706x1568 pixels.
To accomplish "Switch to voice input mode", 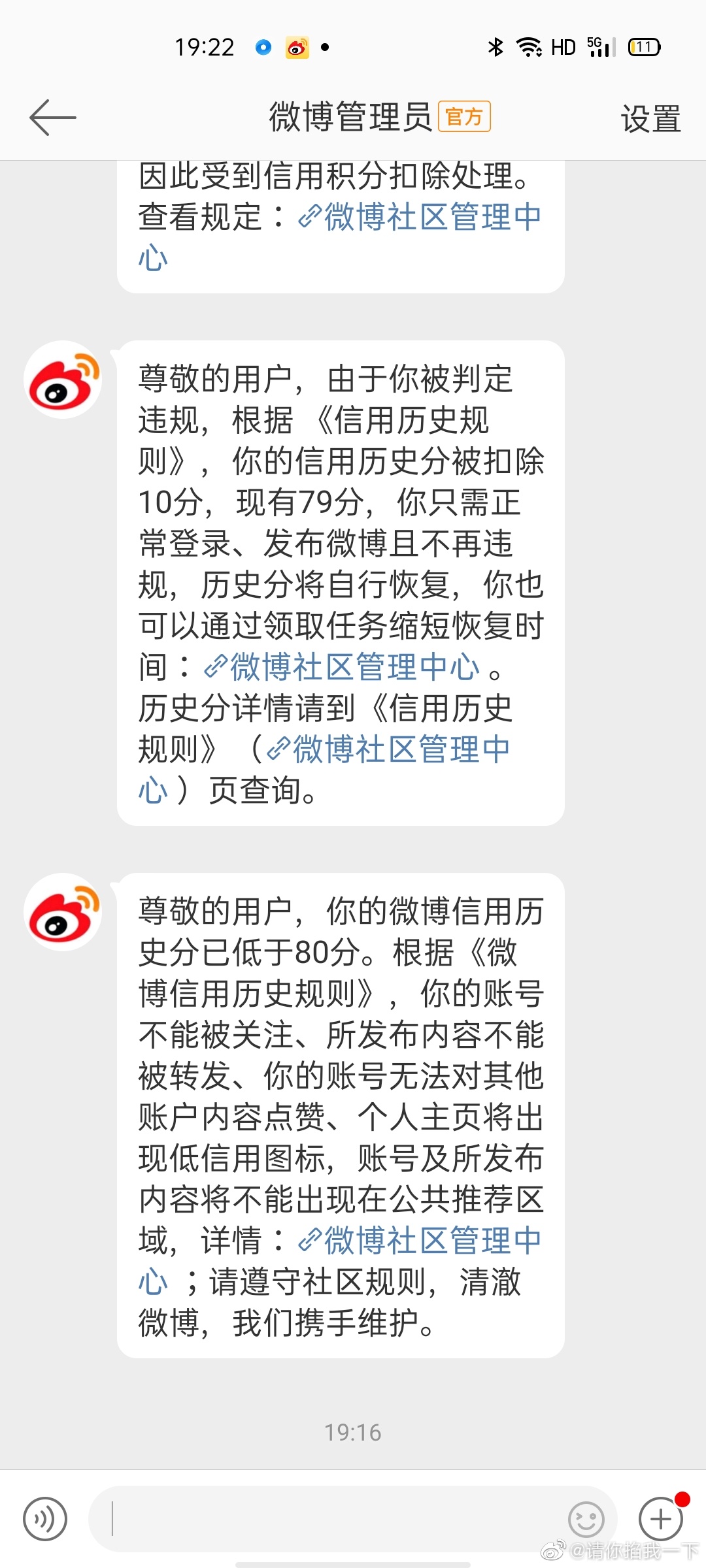I will point(45,1519).
